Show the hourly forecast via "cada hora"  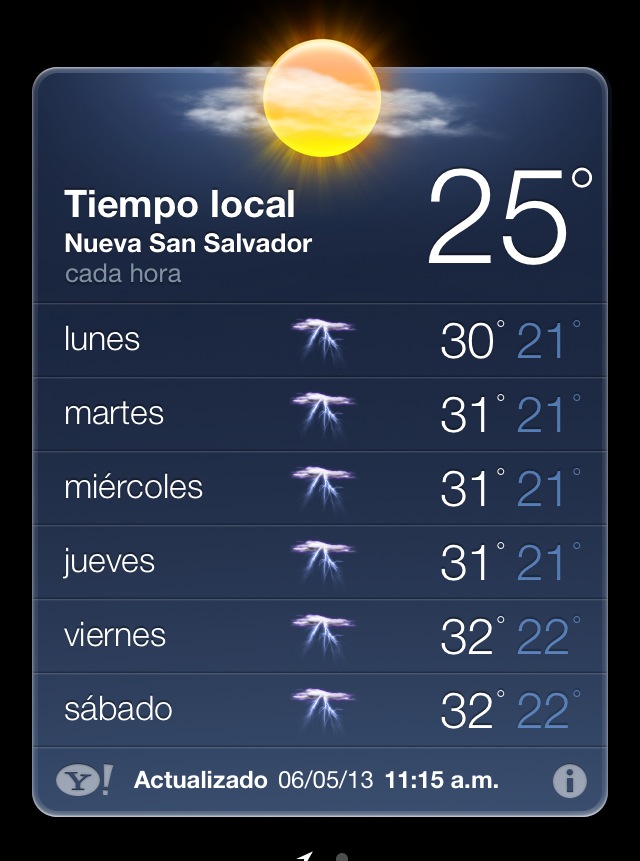point(123,273)
